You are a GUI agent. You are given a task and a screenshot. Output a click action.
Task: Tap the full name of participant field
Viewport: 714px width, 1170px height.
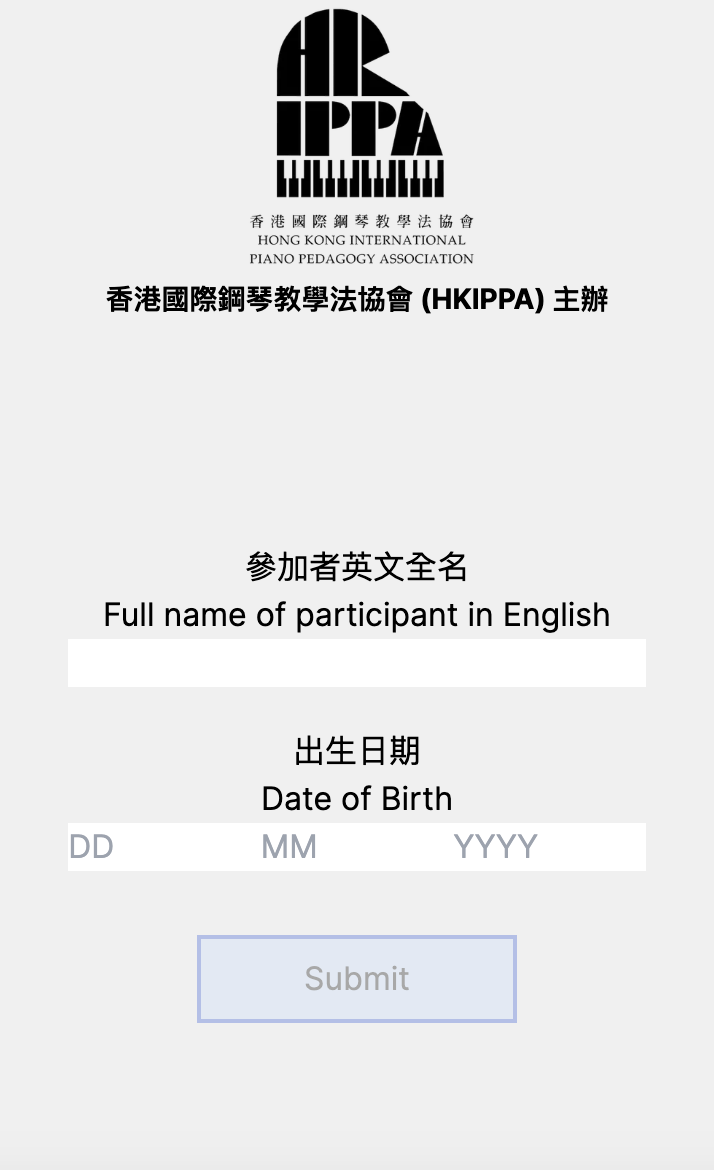pyautogui.click(x=356, y=663)
